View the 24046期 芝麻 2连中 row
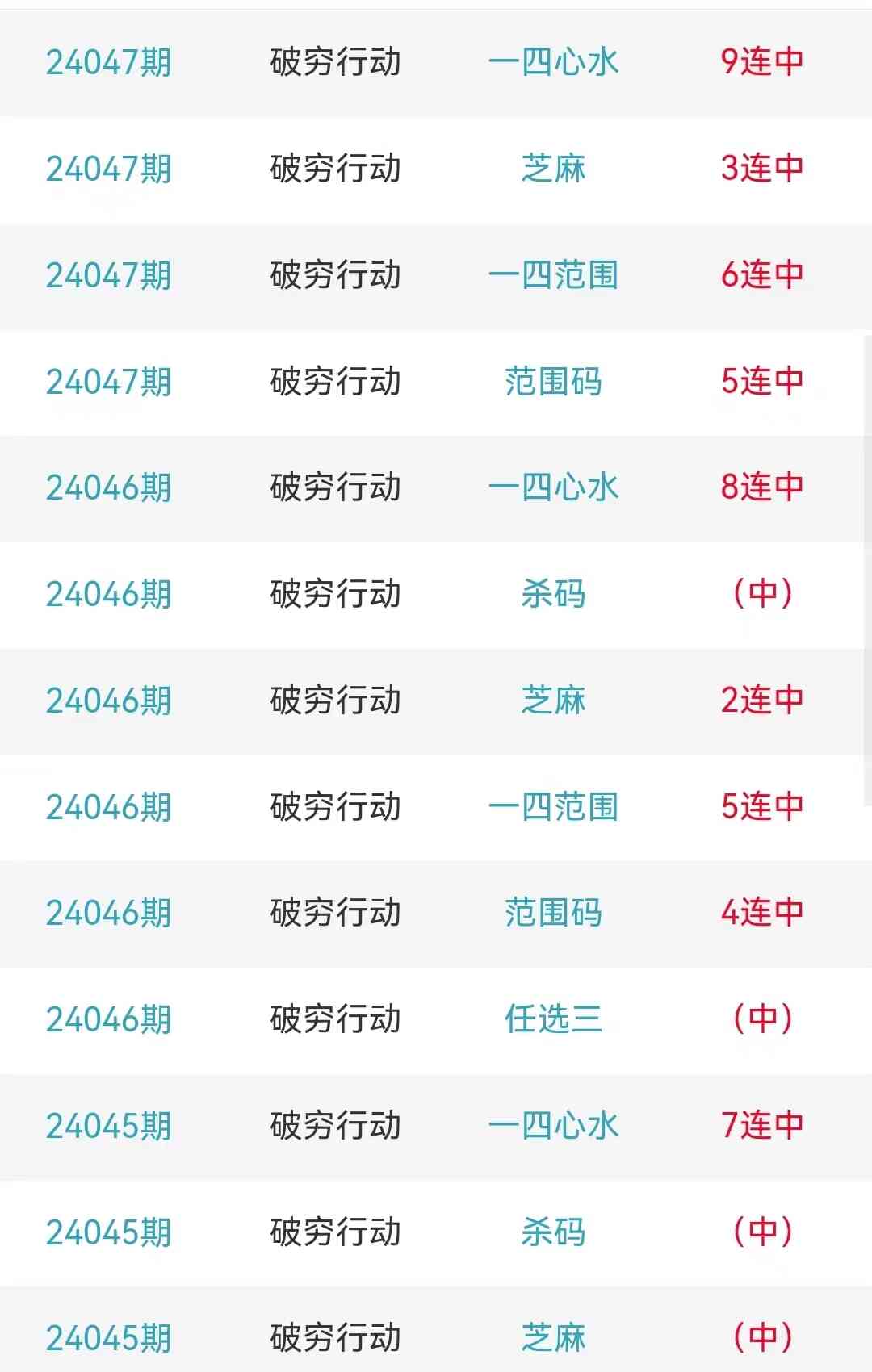 (x=436, y=701)
